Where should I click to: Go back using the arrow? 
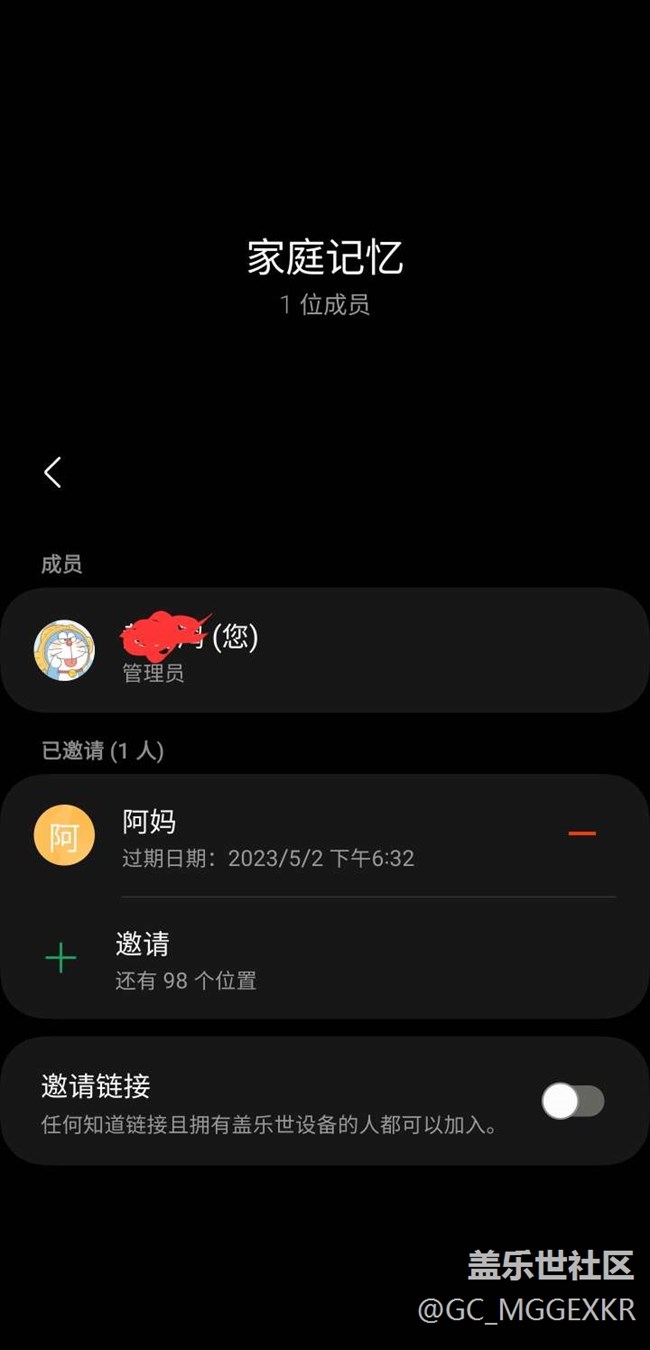(x=53, y=472)
